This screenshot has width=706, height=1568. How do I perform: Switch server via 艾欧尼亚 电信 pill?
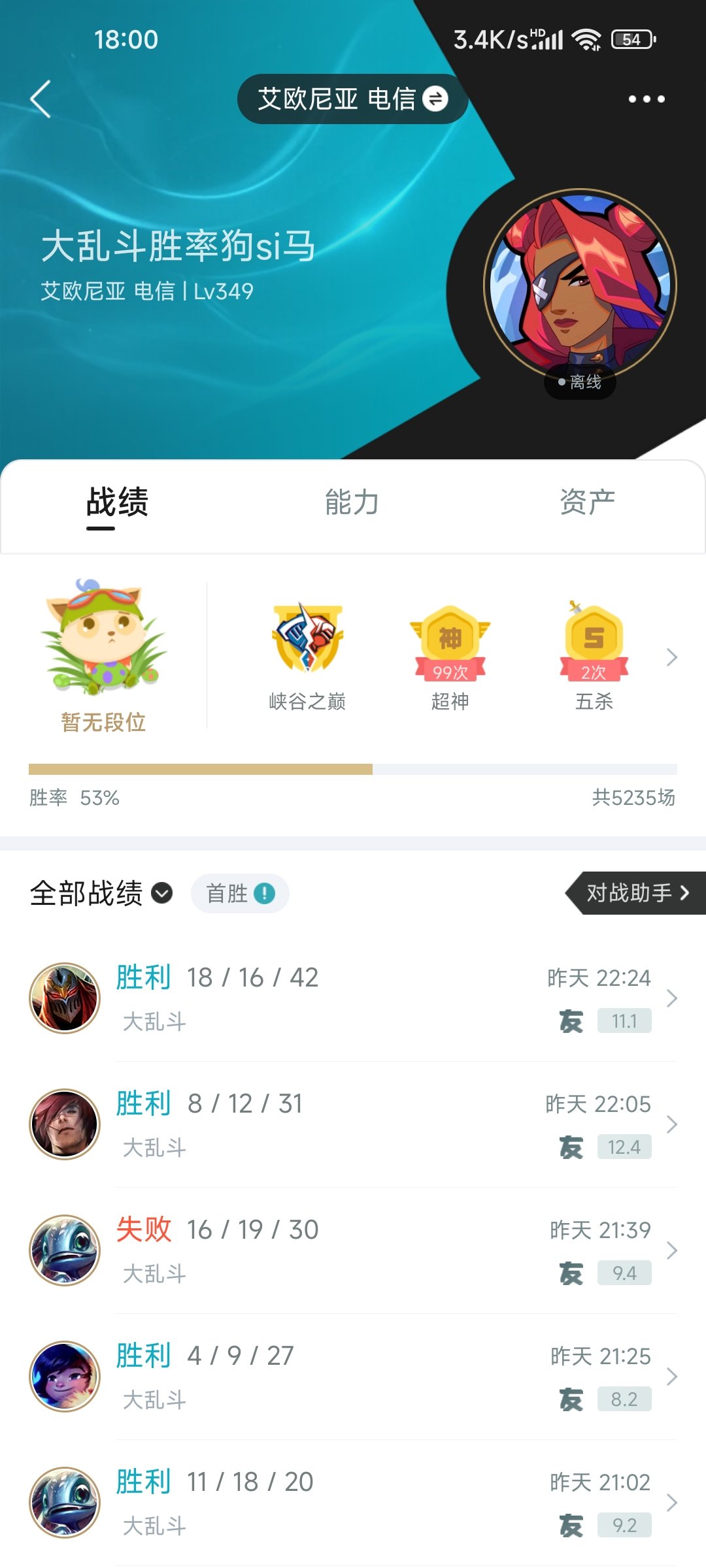click(352, 99)
